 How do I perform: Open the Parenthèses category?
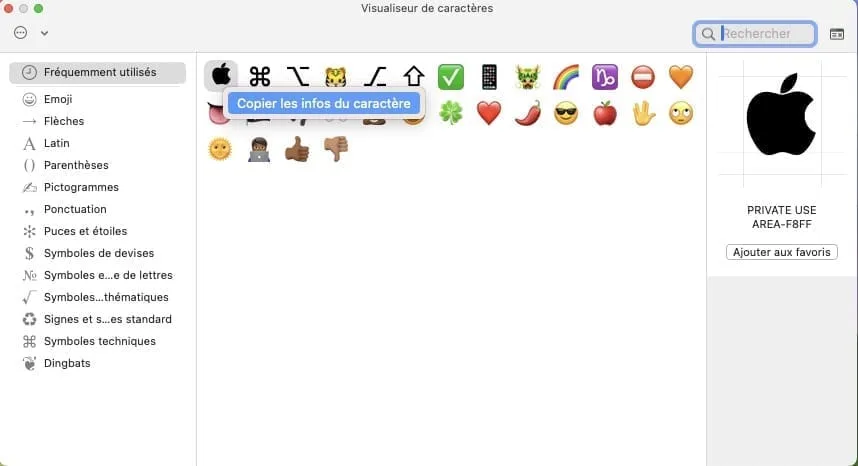click(x=76, y=165)
